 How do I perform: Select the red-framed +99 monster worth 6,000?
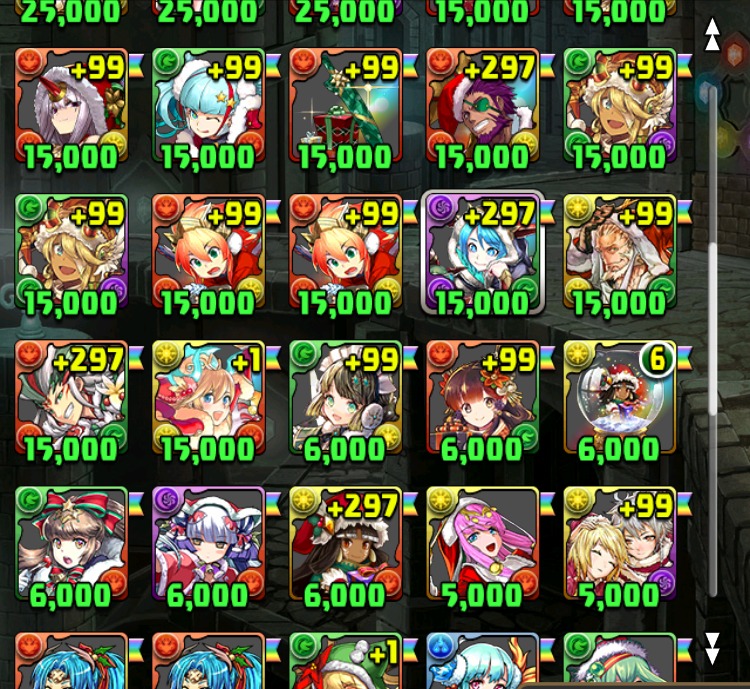(482, 397)
